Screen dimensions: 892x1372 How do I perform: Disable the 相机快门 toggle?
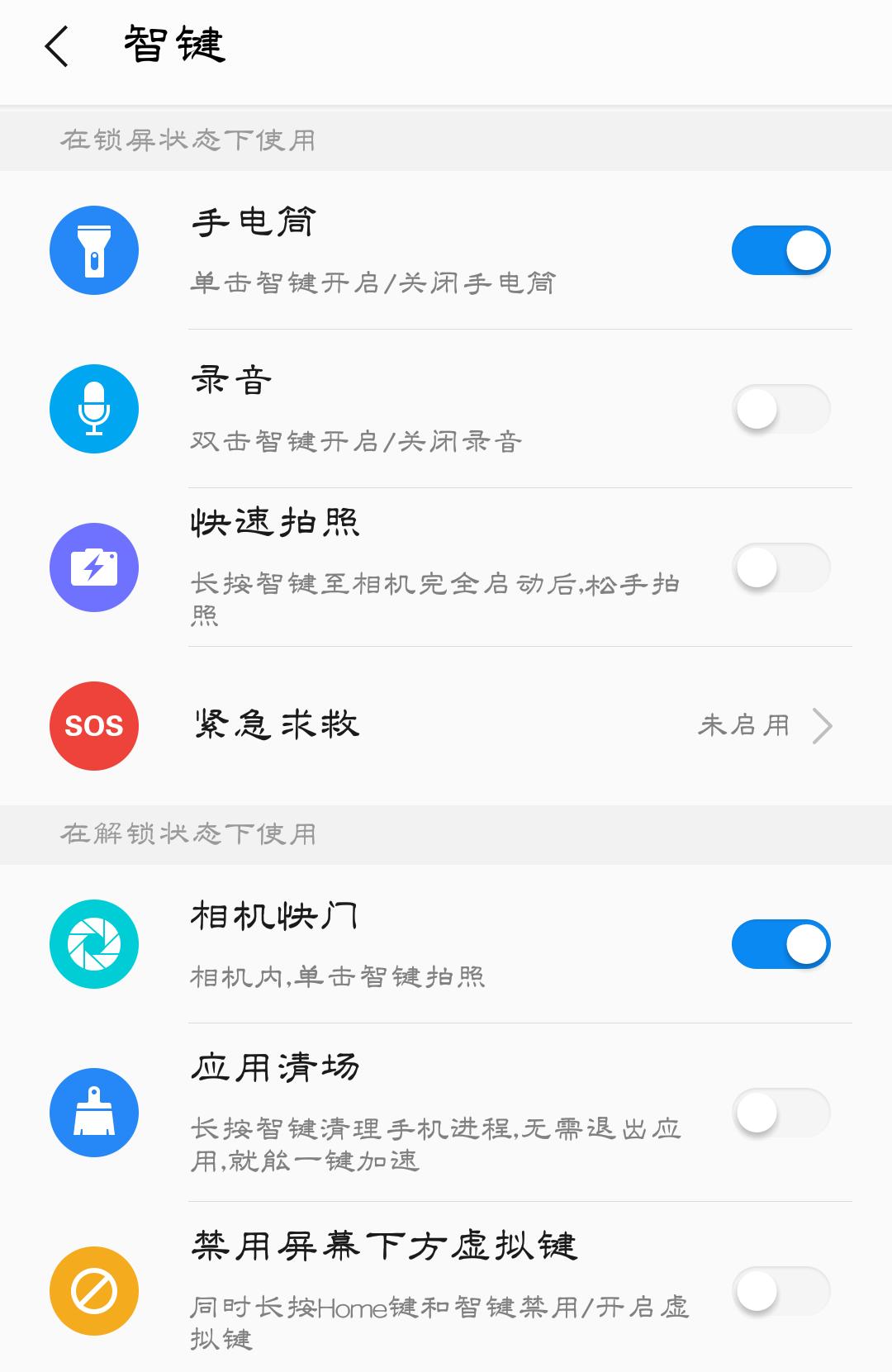[x=780, y=944]
